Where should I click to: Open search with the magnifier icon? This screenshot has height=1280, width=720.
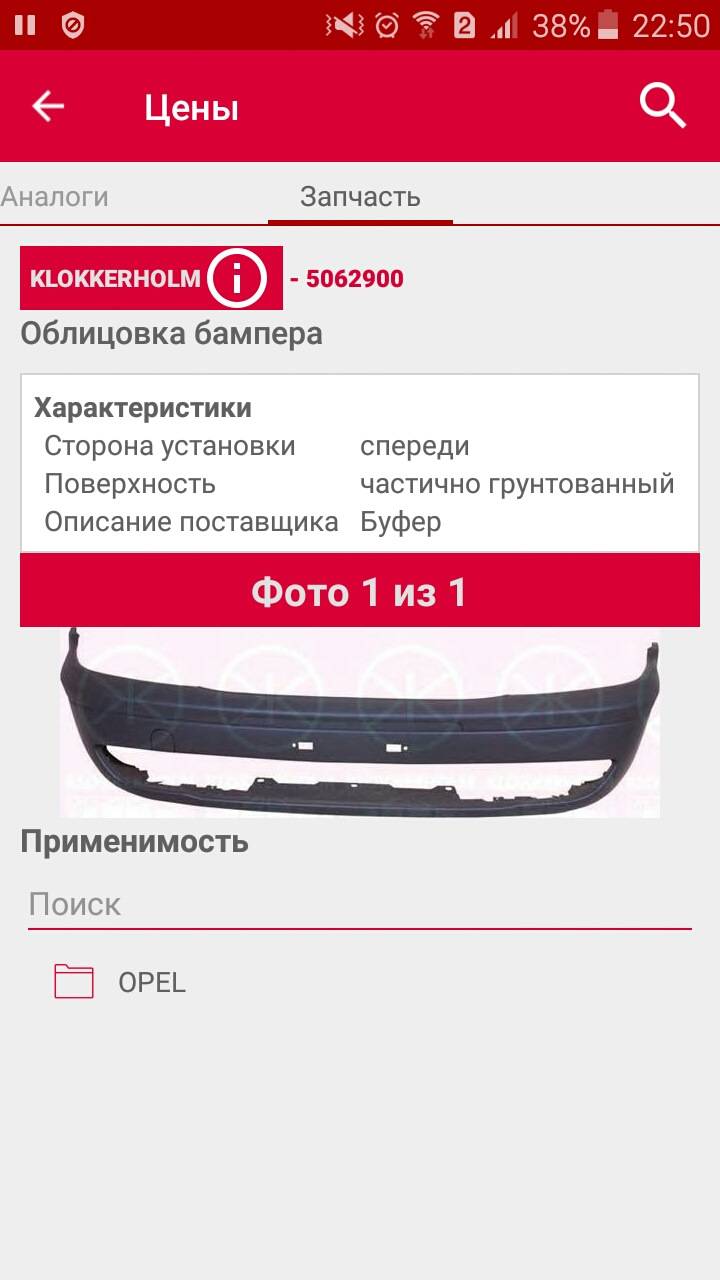tap(663, 106)
